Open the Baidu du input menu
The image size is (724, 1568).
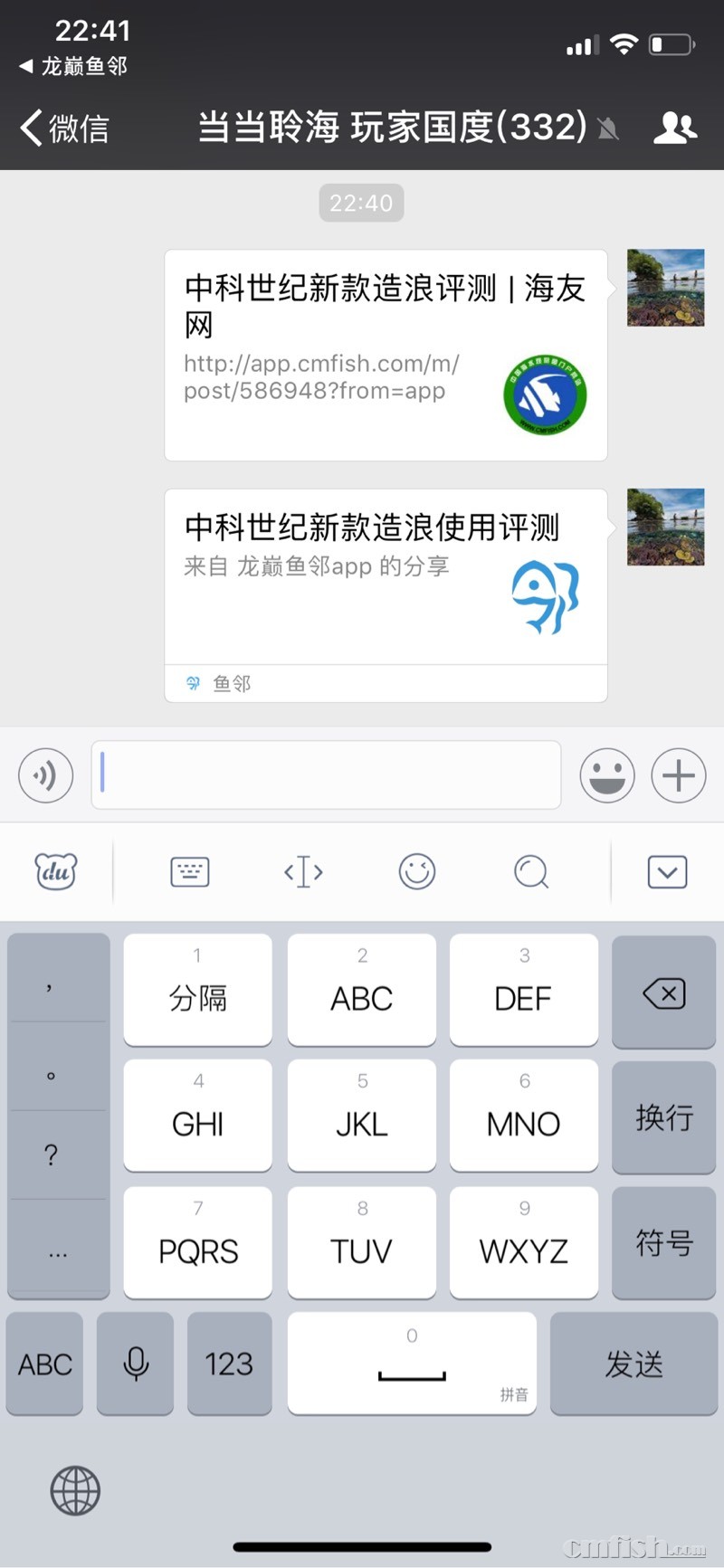tap(56, 872)
